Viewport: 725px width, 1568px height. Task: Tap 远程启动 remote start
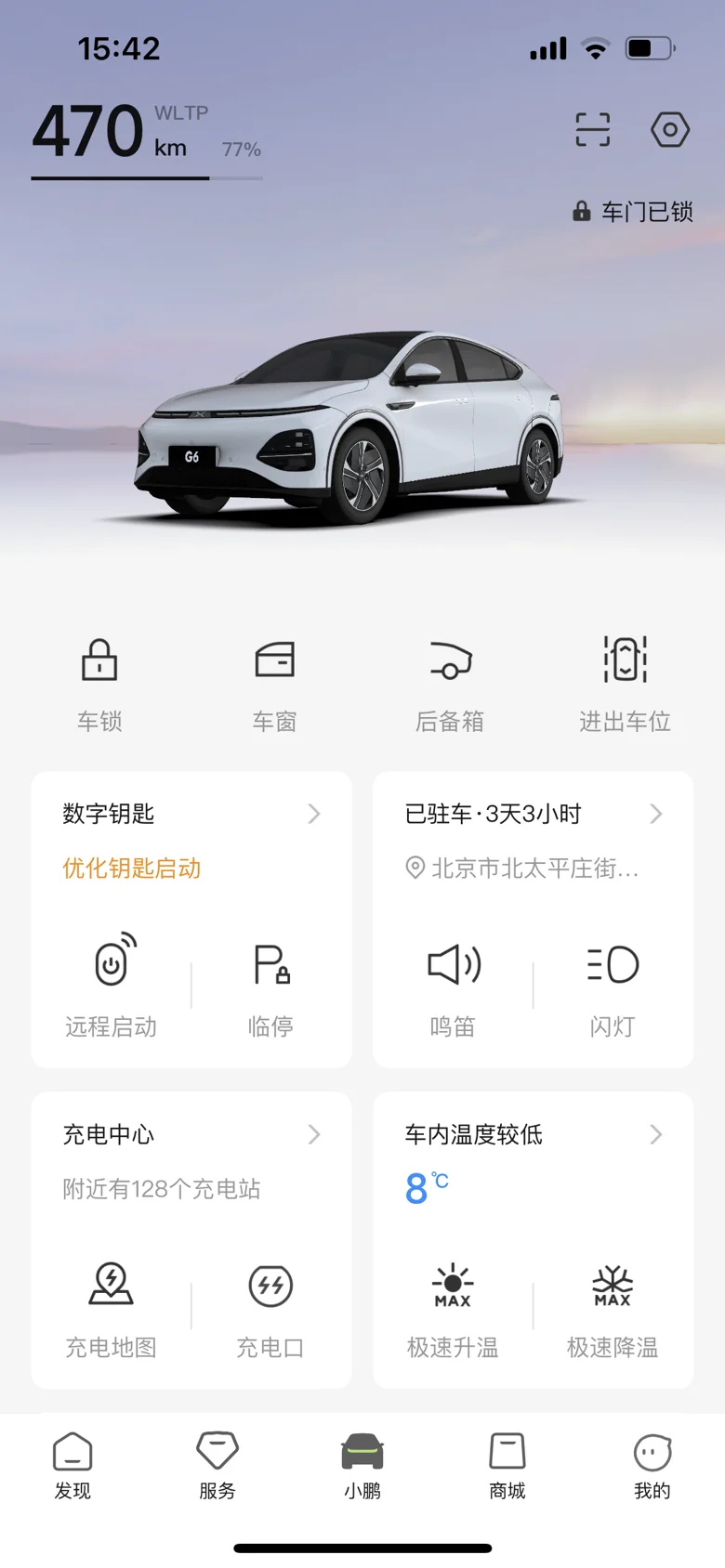[x=112, y=987]
